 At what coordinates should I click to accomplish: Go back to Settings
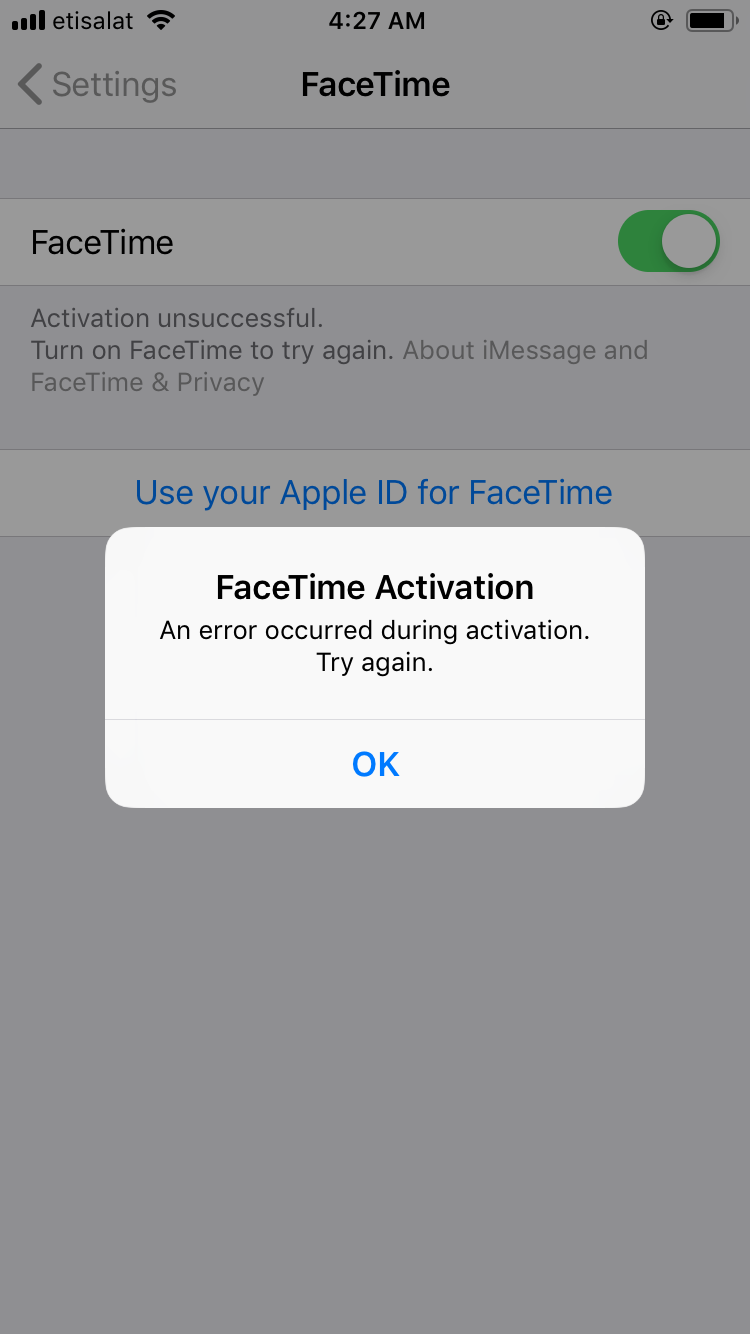[97, 85]
